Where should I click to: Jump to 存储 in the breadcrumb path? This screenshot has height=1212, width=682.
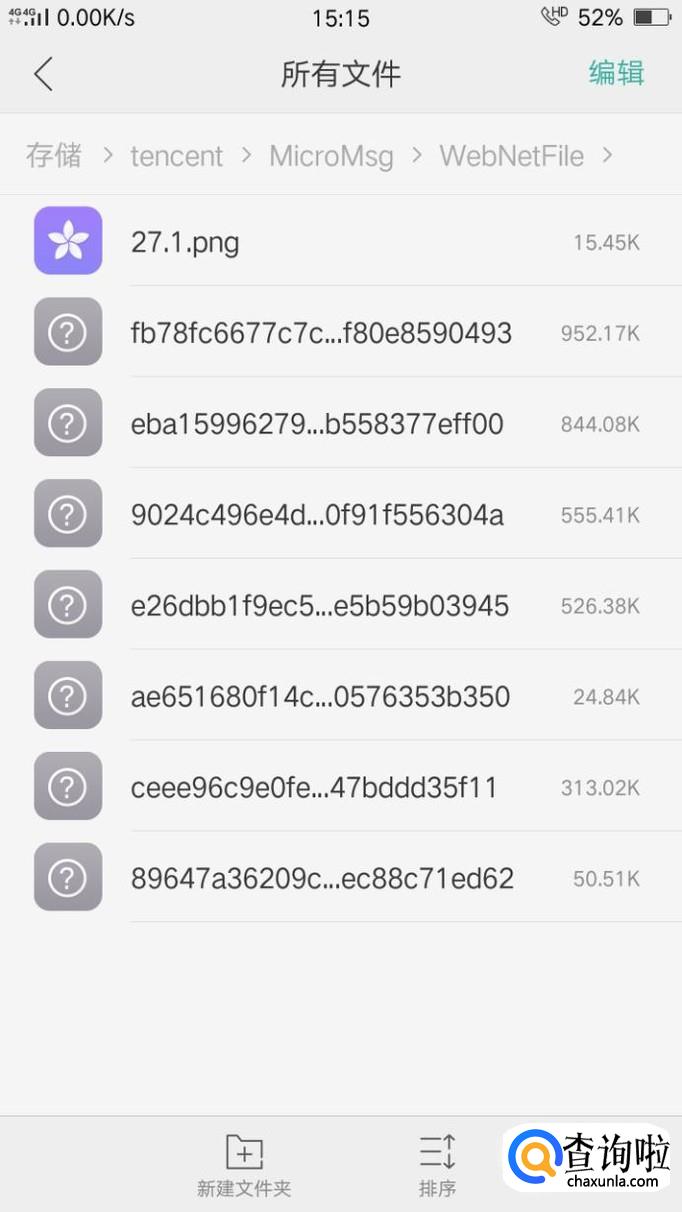(x=53, y=155)
